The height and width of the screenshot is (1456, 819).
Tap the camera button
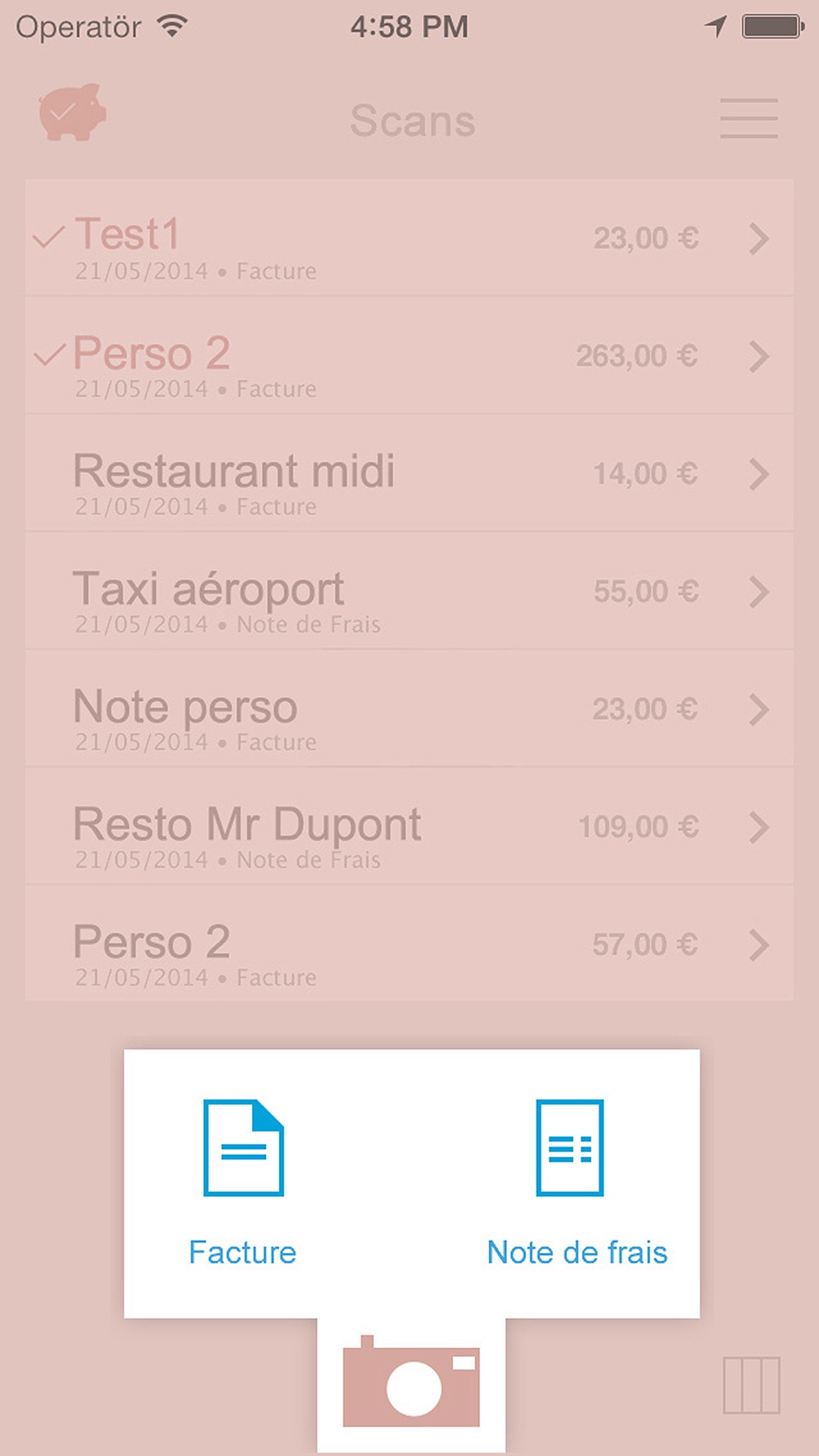[411, 1384]
